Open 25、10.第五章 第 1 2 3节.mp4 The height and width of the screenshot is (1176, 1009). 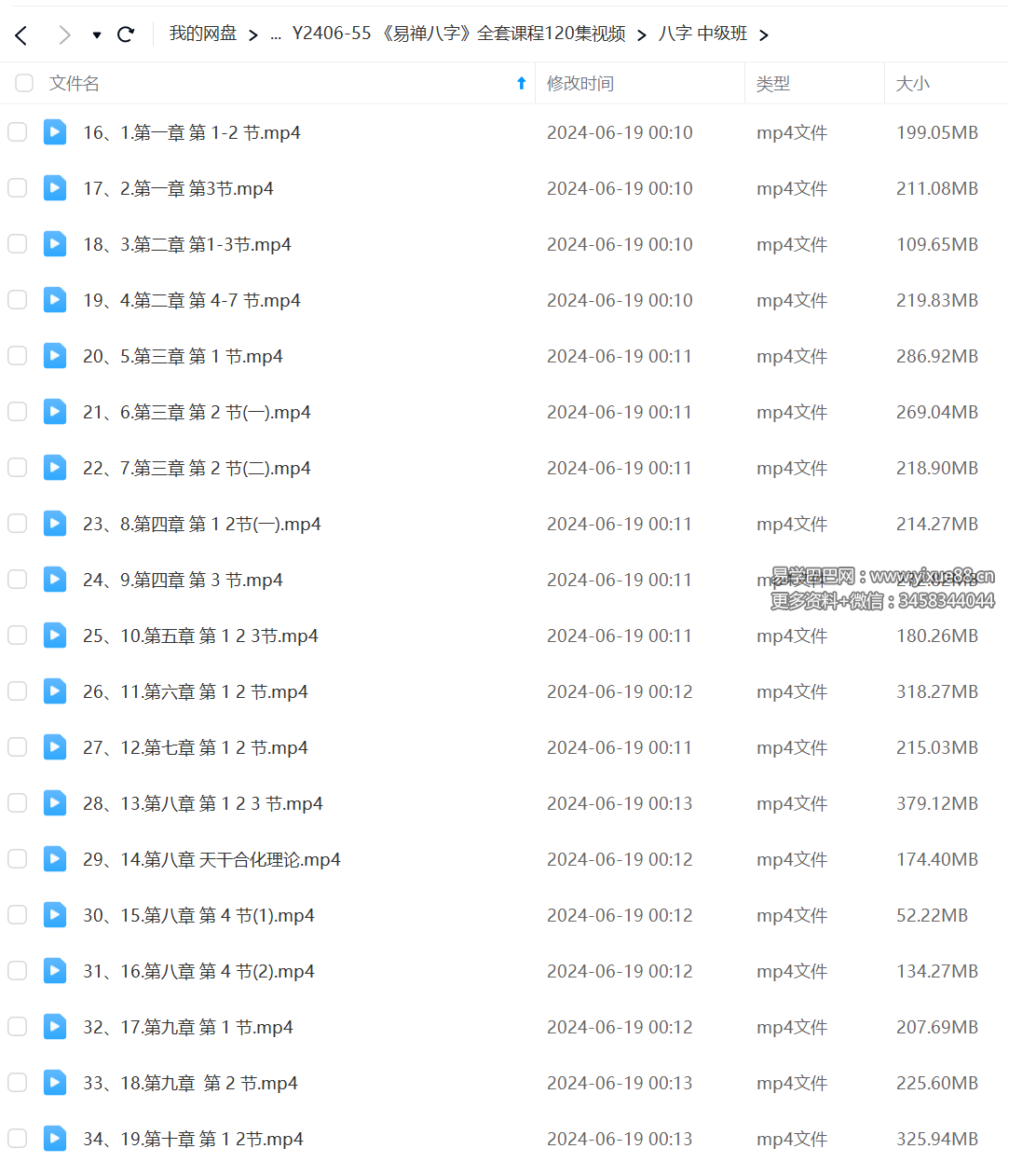[x=200, y=636]
